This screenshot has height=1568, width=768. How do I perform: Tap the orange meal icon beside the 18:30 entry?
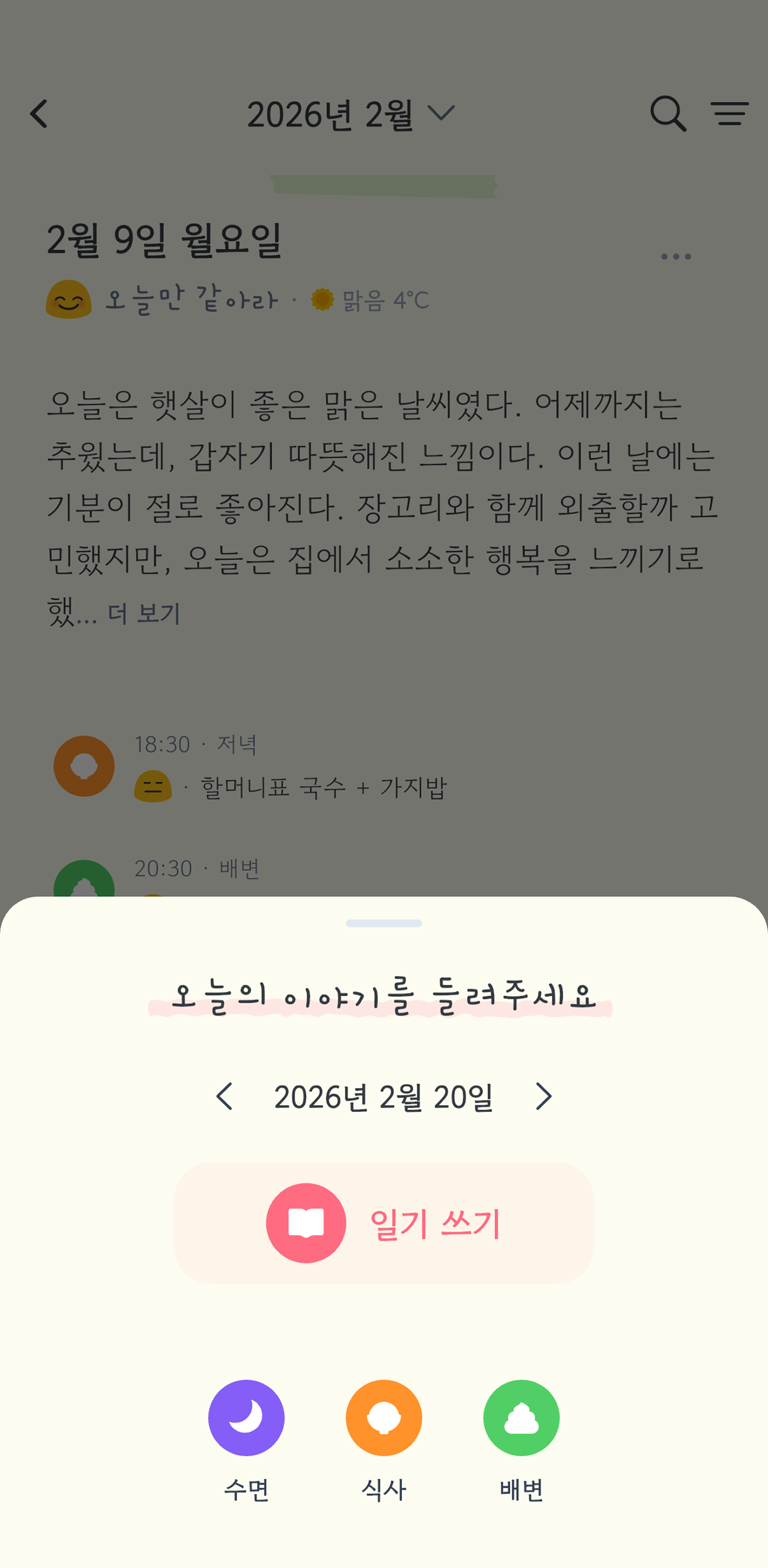(84, 767)
